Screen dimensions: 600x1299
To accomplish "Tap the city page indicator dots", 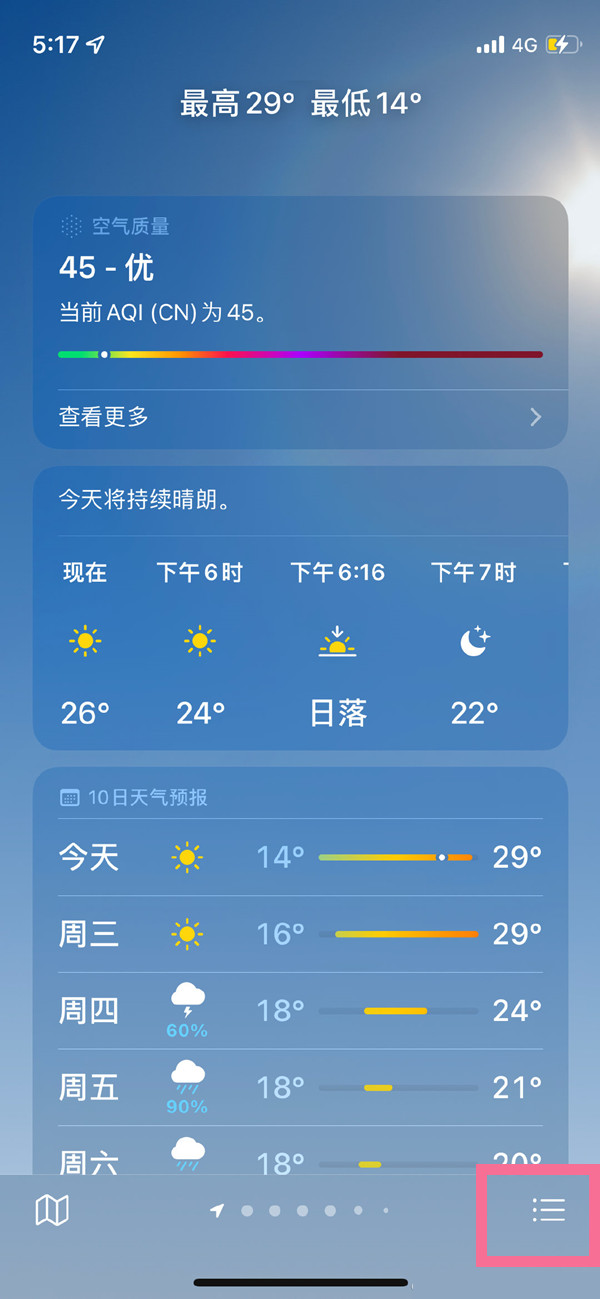I will [x=301, y=1211].
